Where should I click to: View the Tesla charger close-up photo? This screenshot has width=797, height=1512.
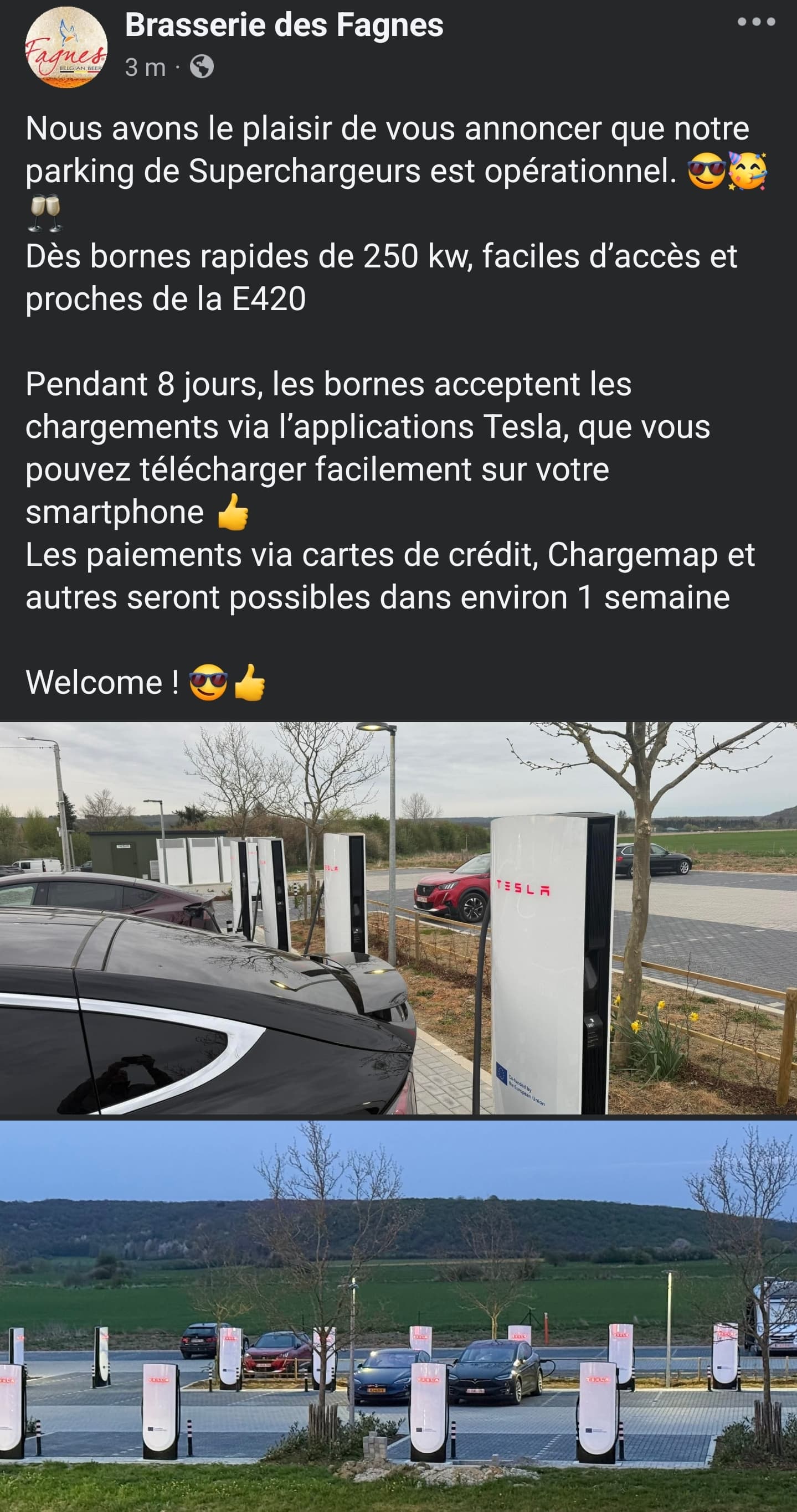click(398, 918)
